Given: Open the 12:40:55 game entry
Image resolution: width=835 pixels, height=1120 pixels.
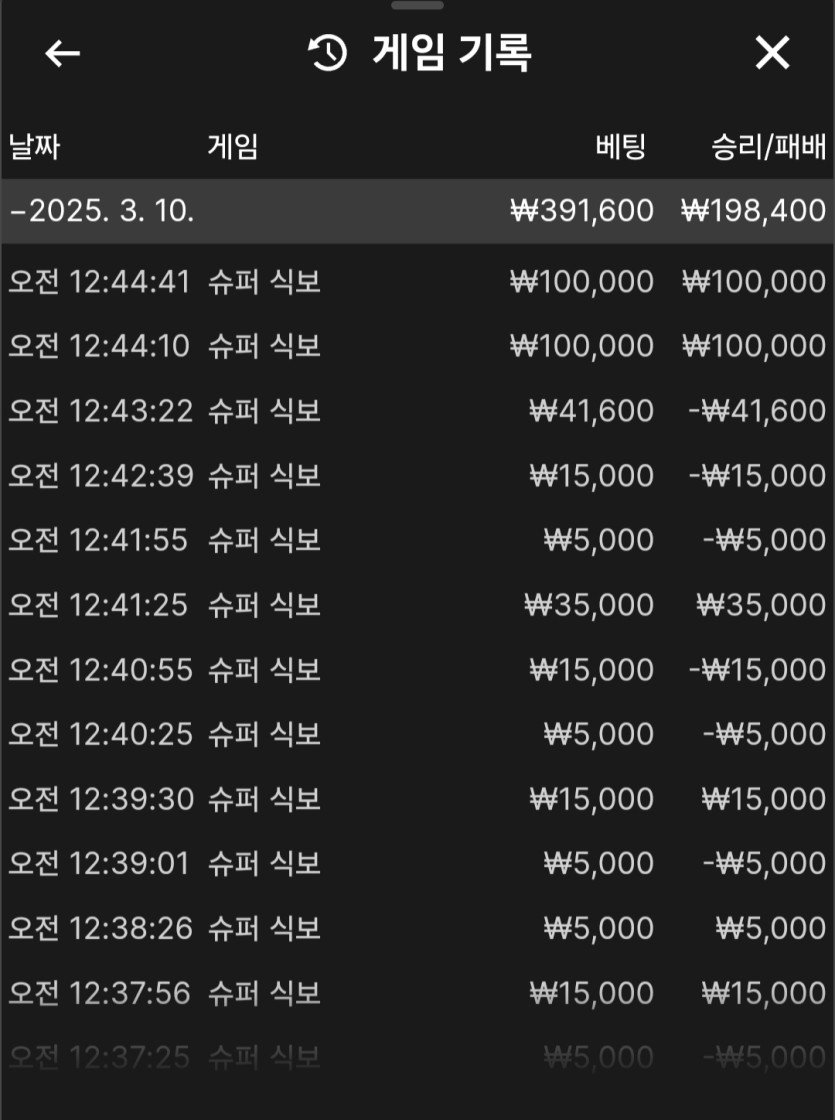Looking at the screenshot, I should tap(417, 670).
